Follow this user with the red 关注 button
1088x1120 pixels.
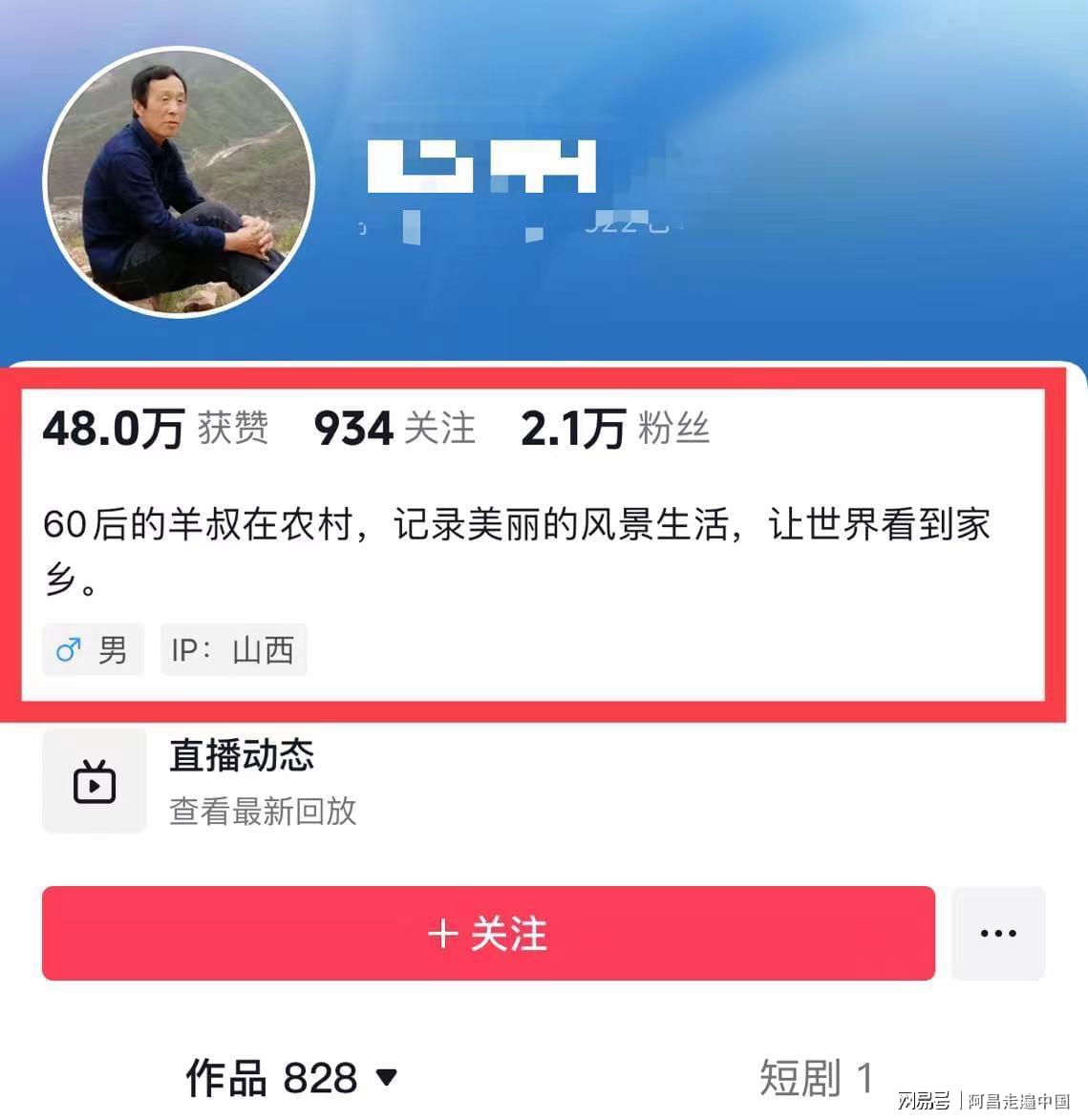[x=488, y=933]
